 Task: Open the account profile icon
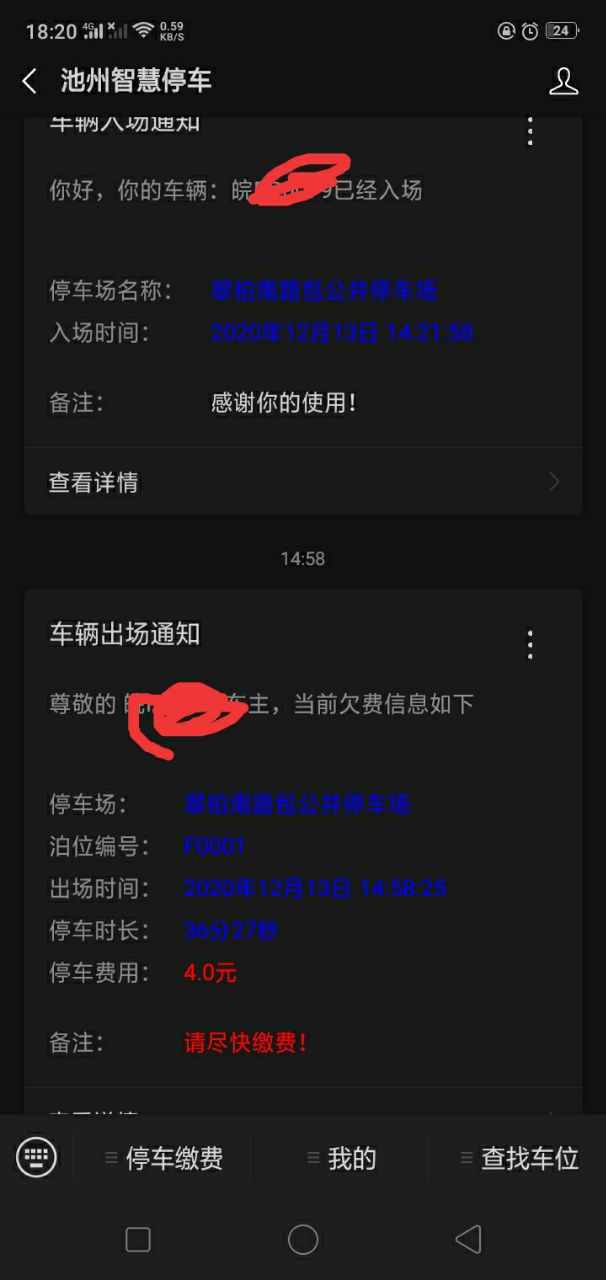pos(564,81)
